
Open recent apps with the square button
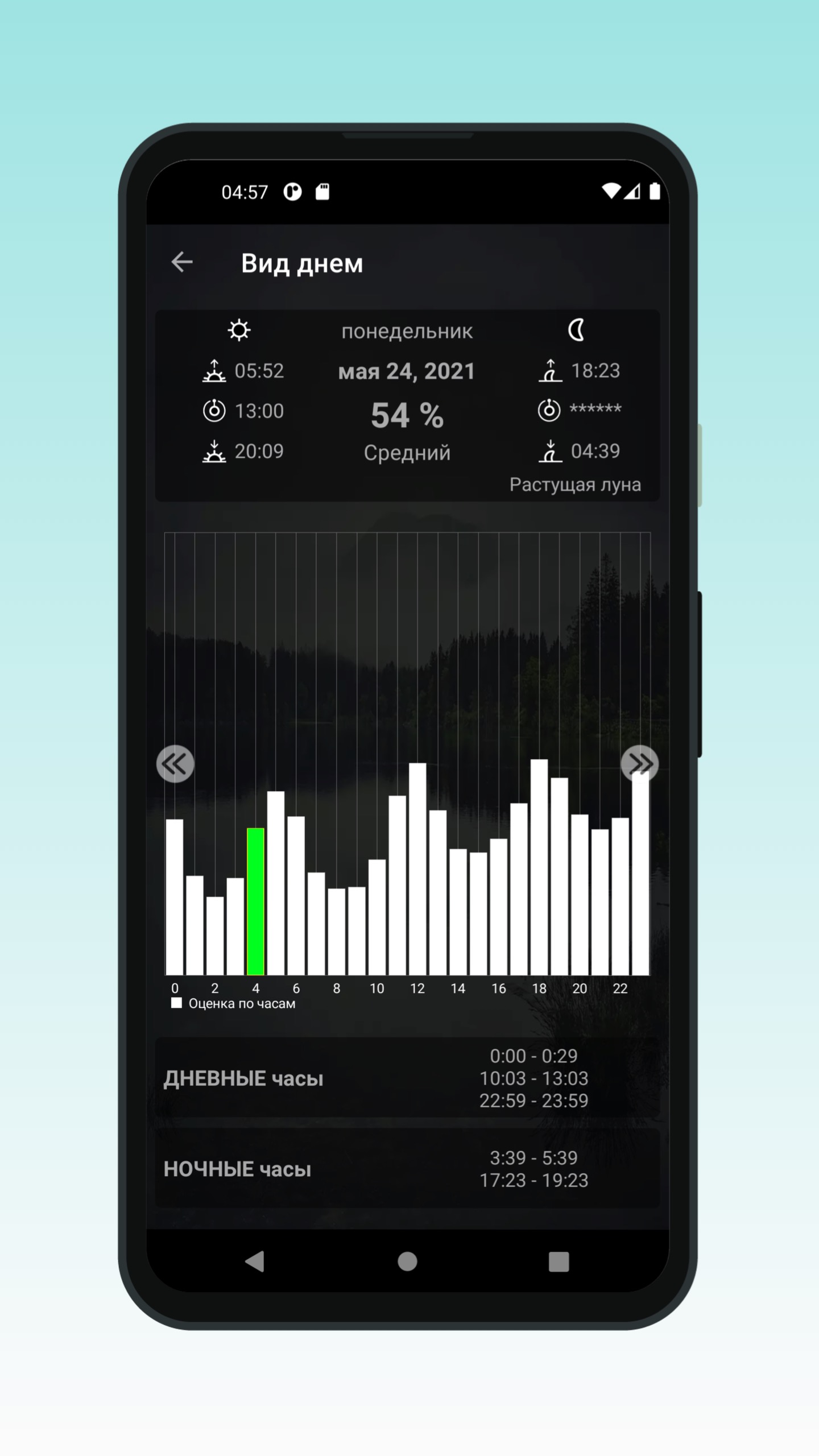pos(559,1261)
